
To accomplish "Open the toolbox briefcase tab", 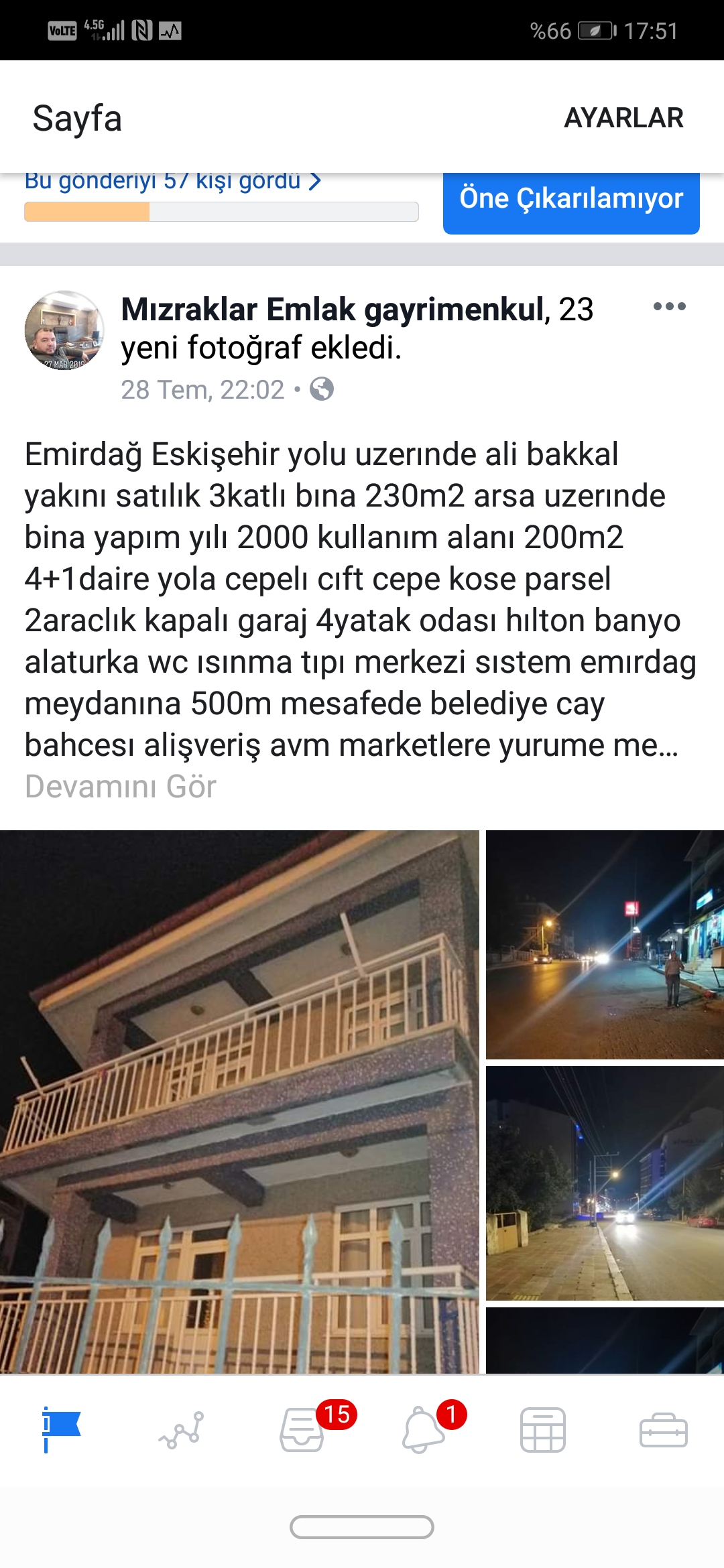I will (664, 1430).
